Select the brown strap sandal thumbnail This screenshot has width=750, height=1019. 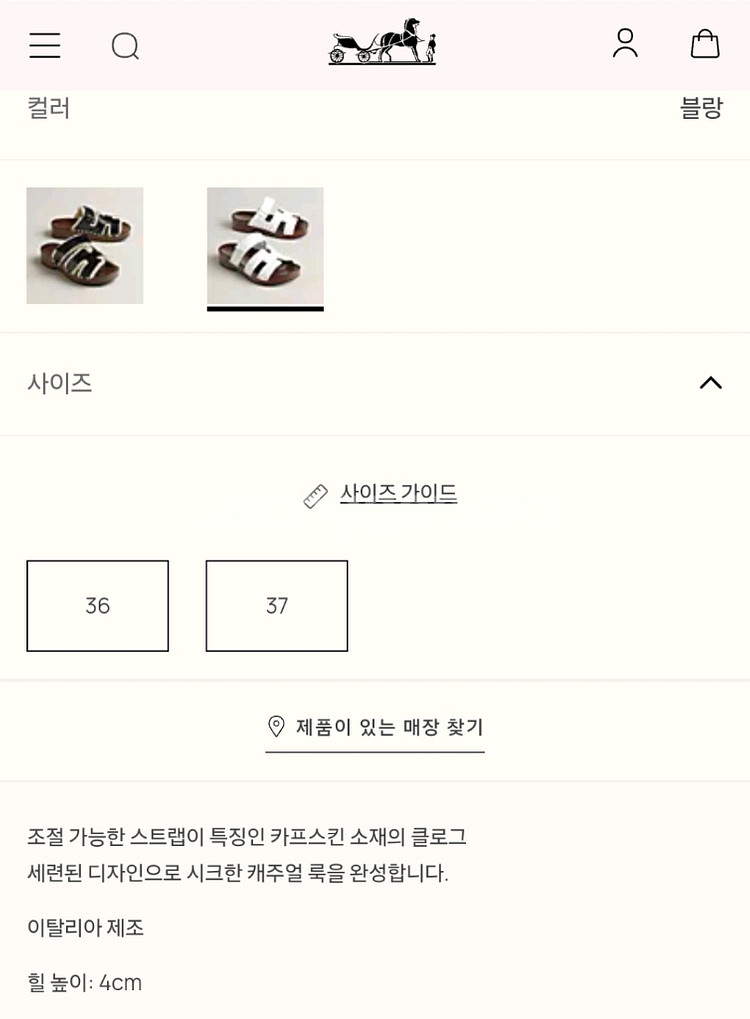(85, 246)
